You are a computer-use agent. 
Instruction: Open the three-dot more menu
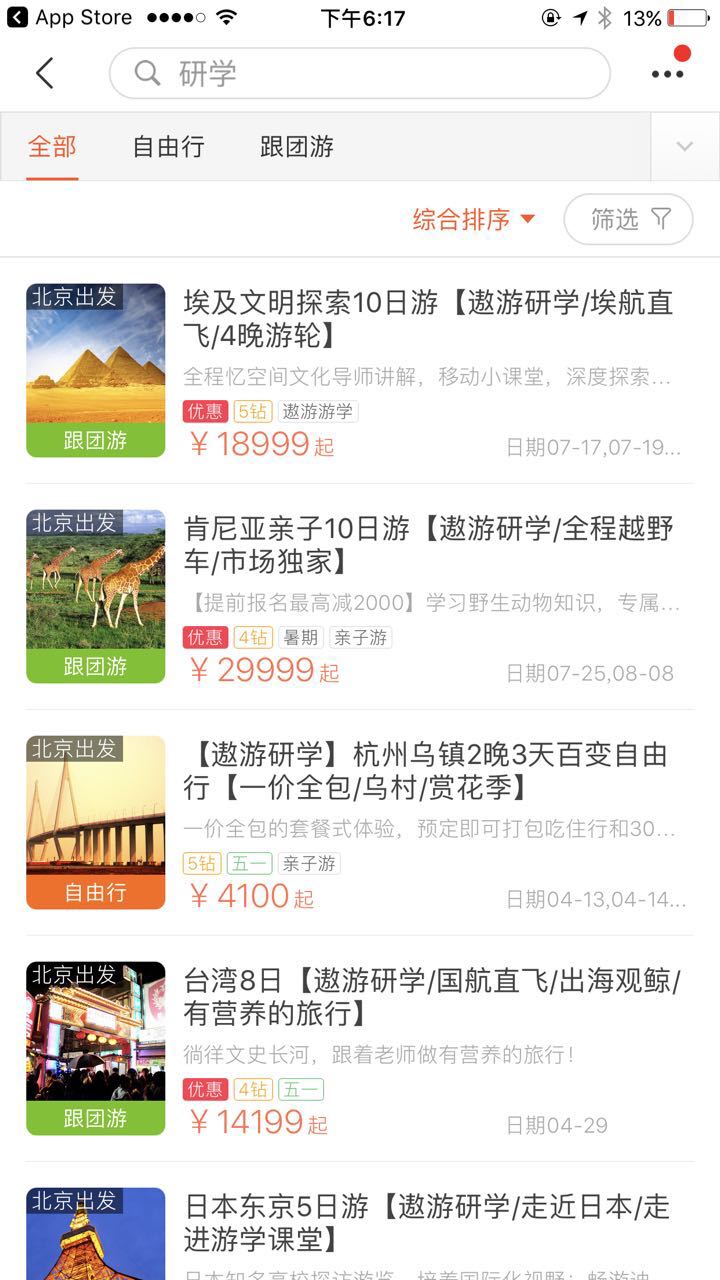pyautogui.click(x=667, y=73)
